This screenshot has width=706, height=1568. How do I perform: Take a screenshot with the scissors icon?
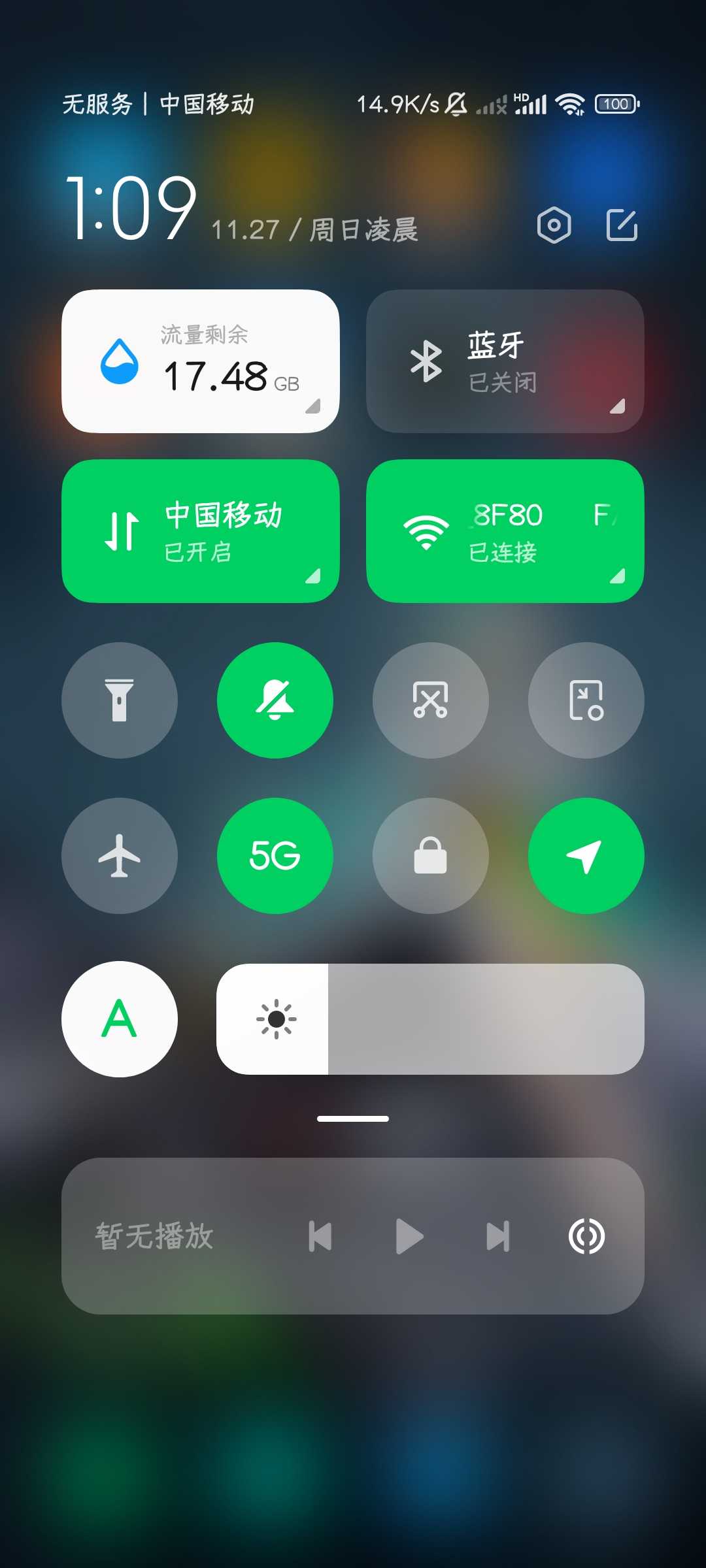pyautogui.click(x=431, y=700)
